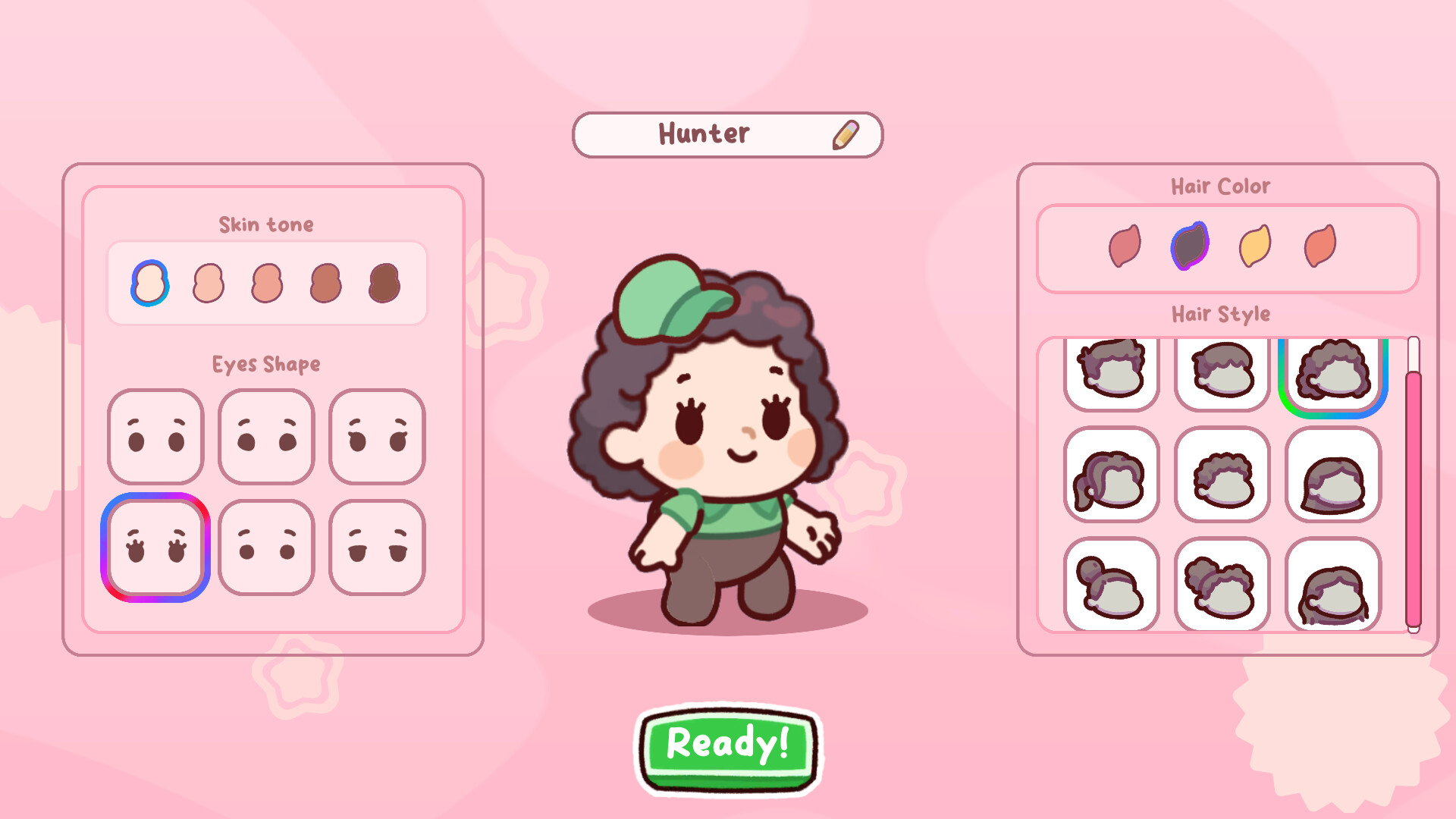
Task: Edit the character name with the pencil icon
Action: (x=846, y=135)
